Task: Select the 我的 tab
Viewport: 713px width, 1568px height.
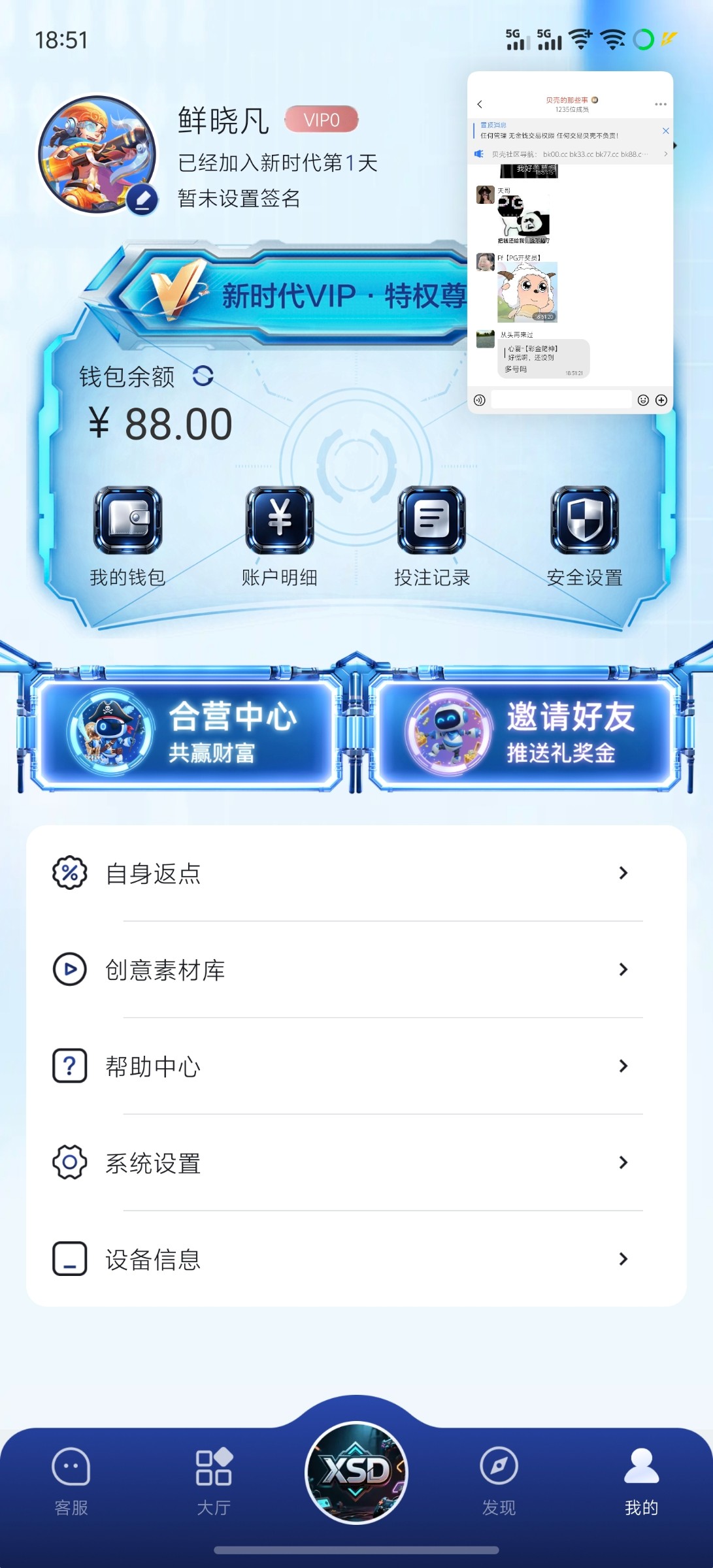Action: point(641,1481)
